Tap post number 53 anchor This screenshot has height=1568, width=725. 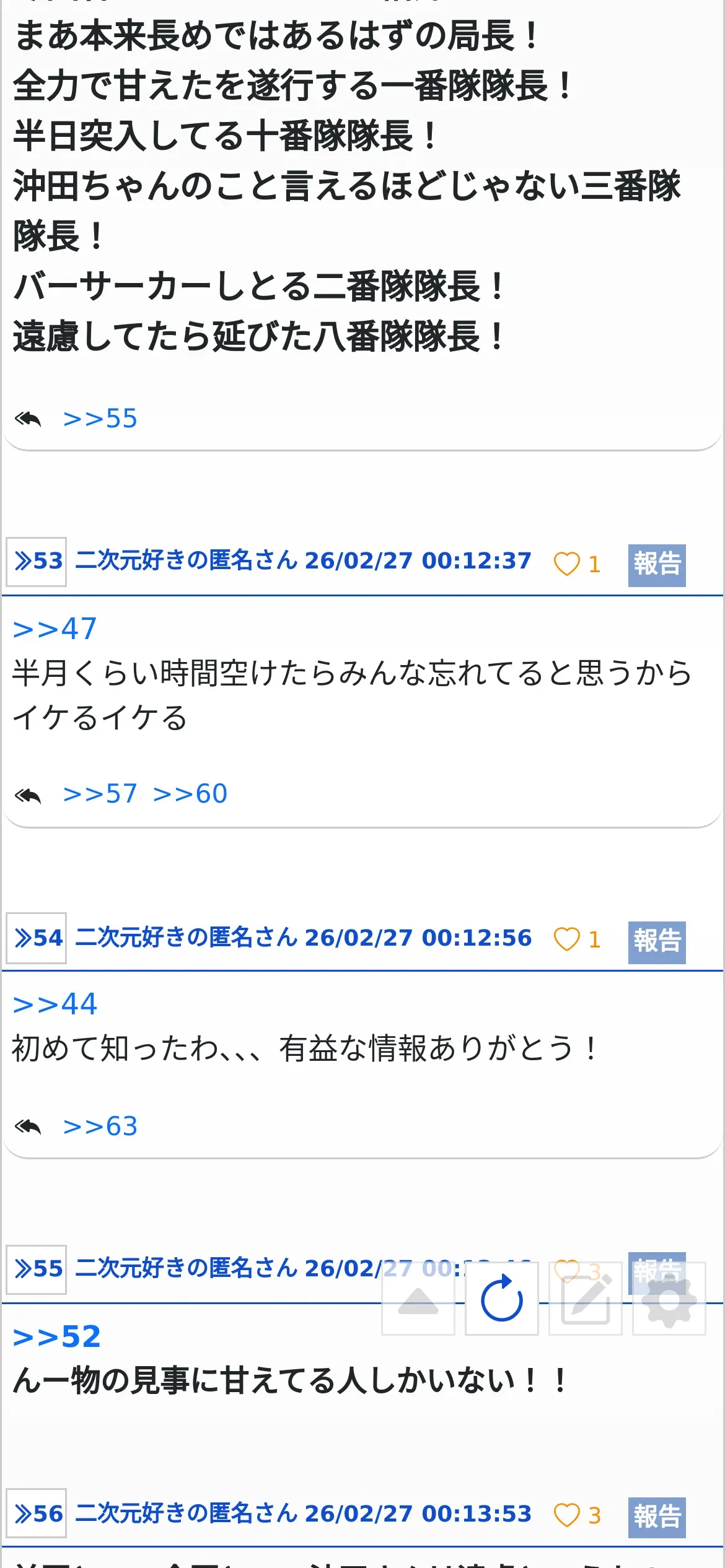point(37,562)
